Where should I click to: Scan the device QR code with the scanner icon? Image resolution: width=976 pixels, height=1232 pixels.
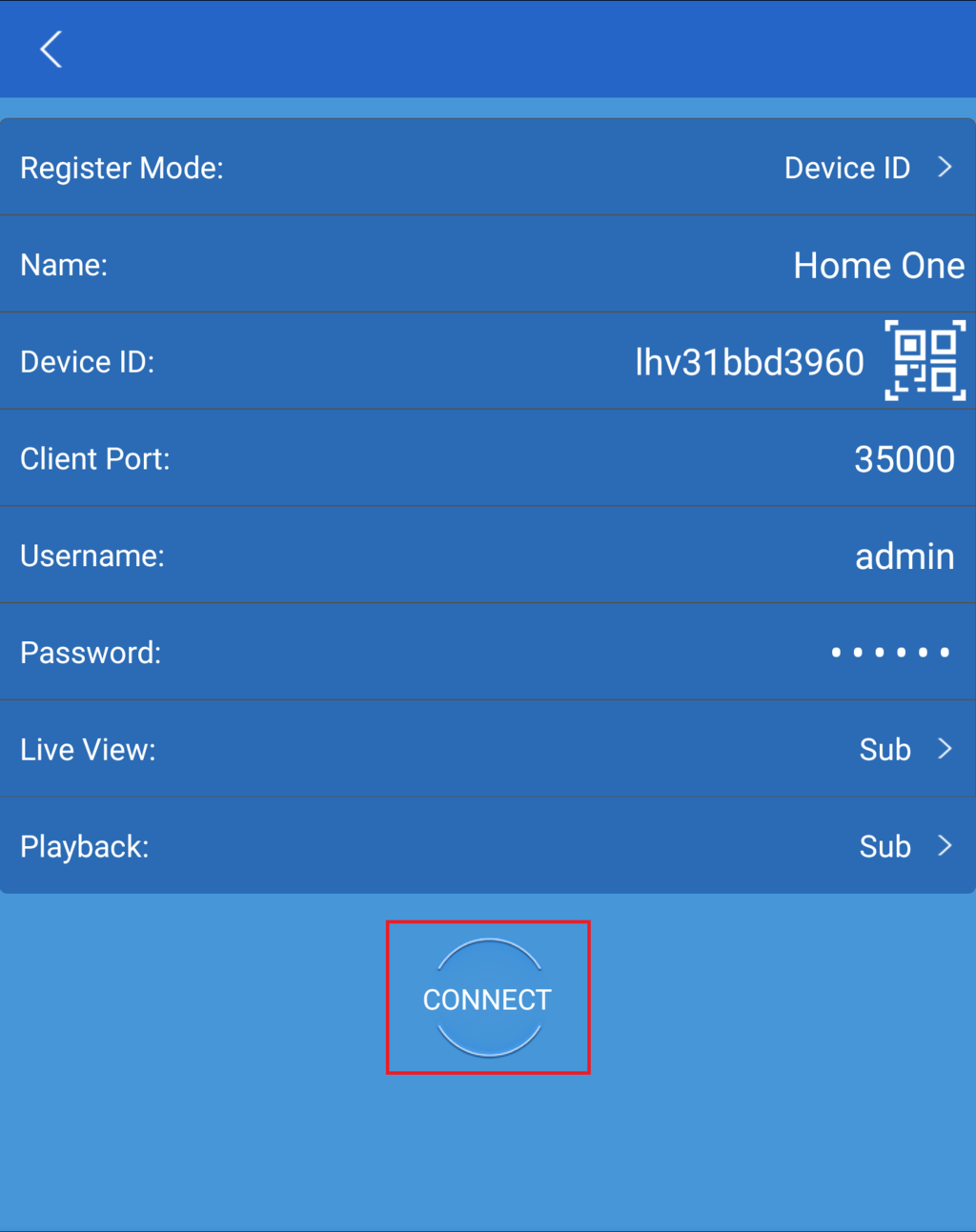pyautogui.click(x=925, y=360)
